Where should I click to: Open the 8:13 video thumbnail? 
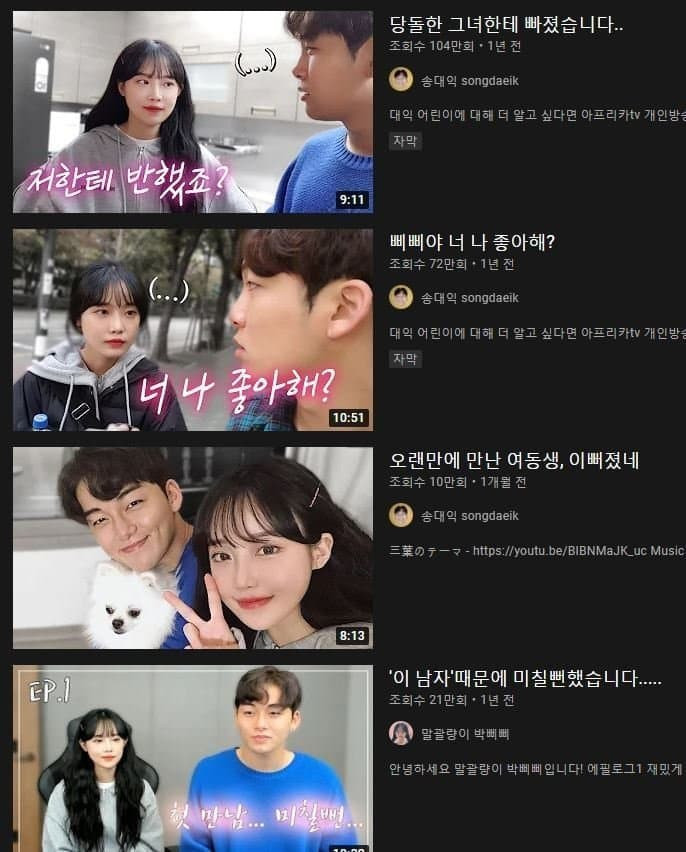tap(192, 548)
